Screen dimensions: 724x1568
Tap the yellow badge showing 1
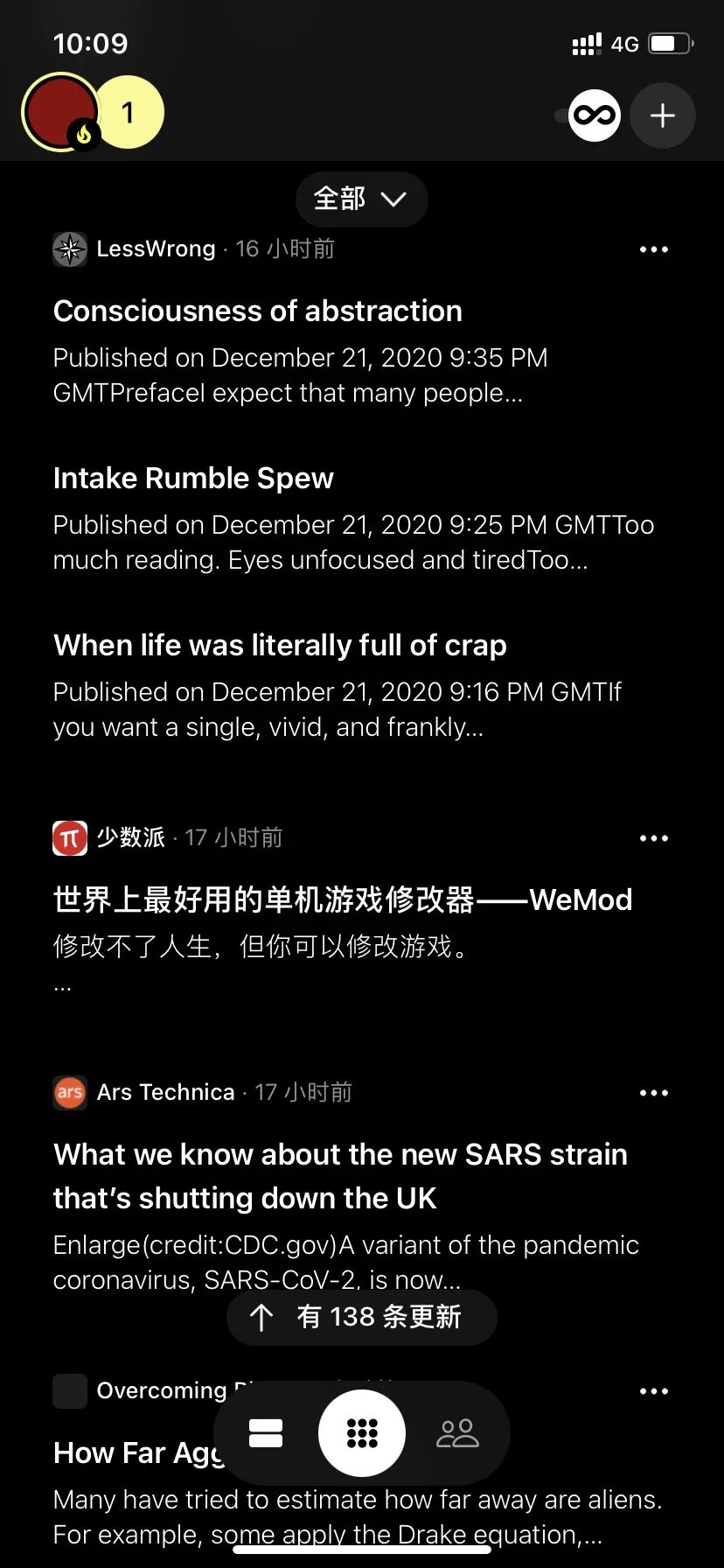point(129,112)
